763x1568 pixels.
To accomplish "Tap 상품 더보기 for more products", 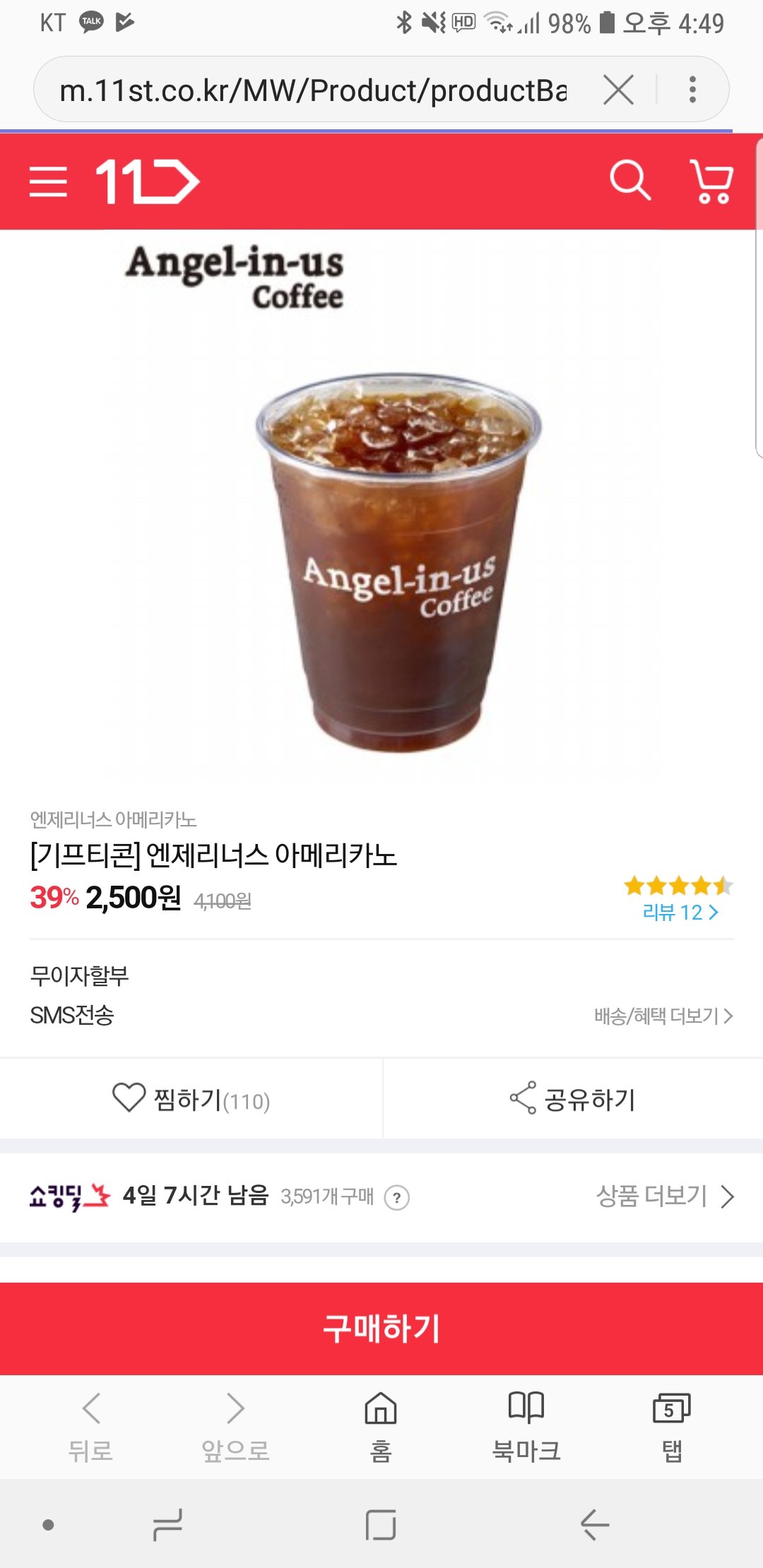I will click(x=665, y=1196).
